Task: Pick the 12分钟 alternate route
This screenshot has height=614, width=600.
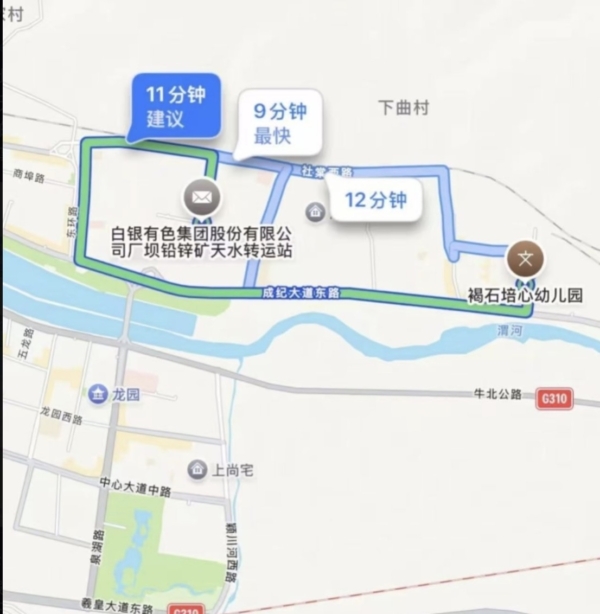Action: pos(375,200)
